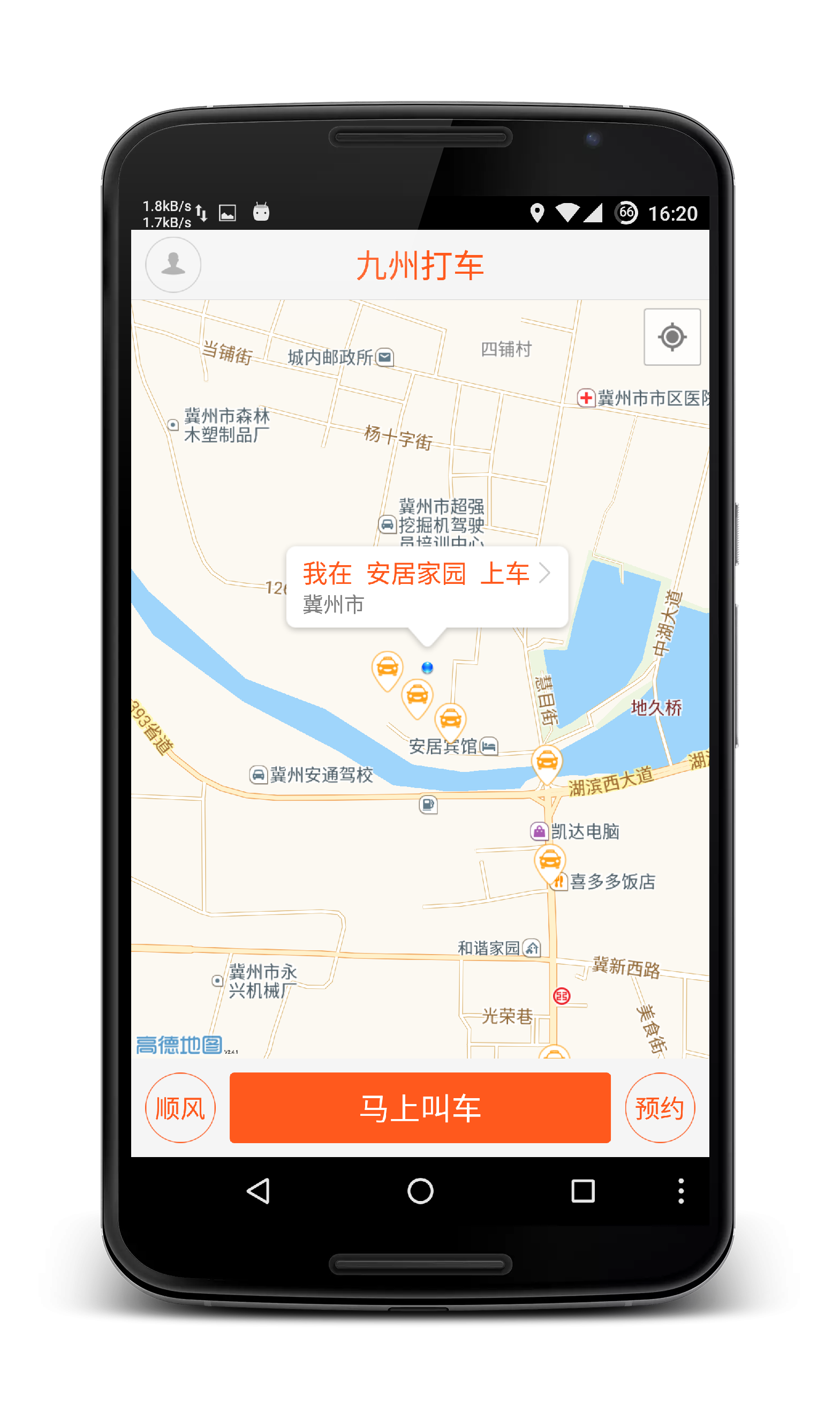Tap the 马上叫车 button
The height and width of the screenshot is (1411, 840).
coord(420,1107)
